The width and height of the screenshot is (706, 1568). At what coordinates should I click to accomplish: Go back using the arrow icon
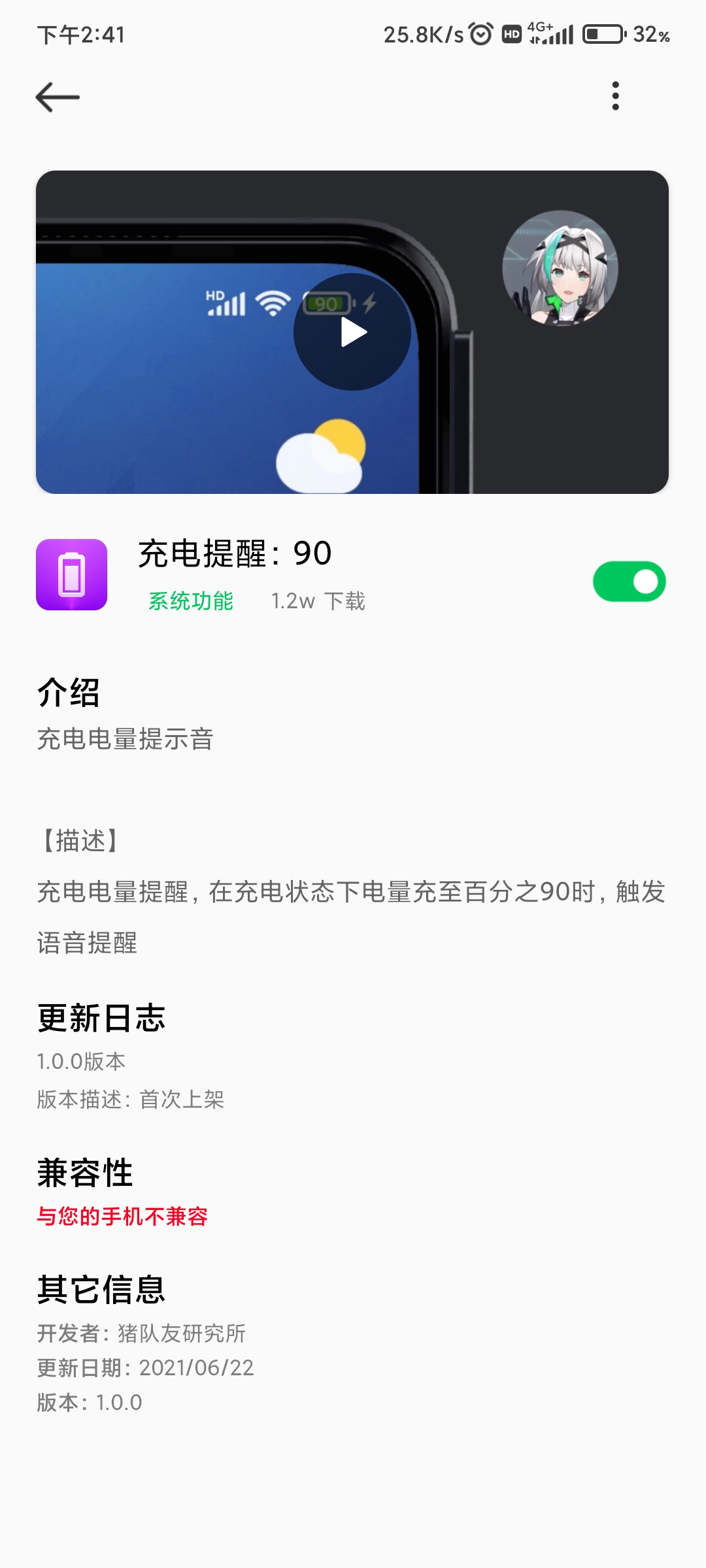coord(58,97)
